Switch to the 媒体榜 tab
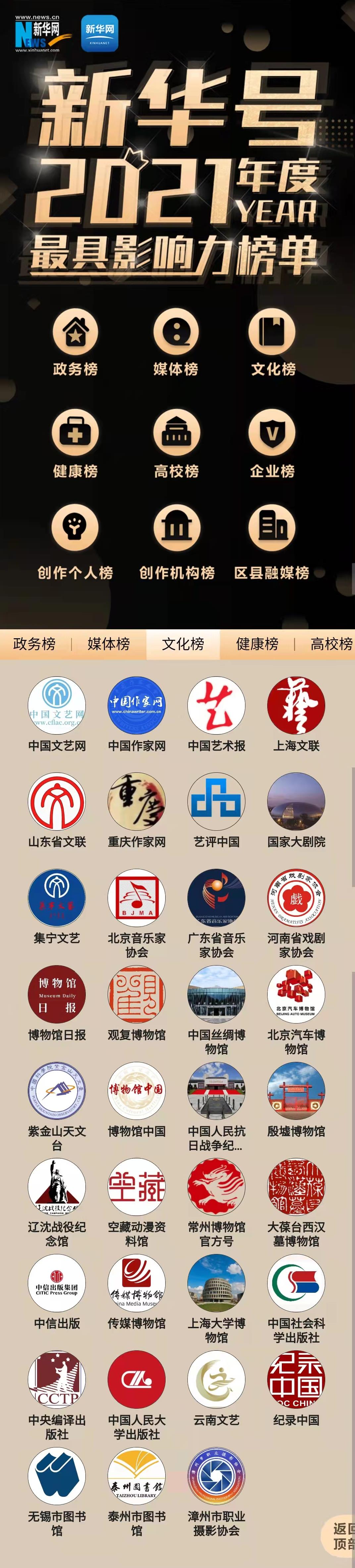The image size is (355, 1568). [108, 644]
